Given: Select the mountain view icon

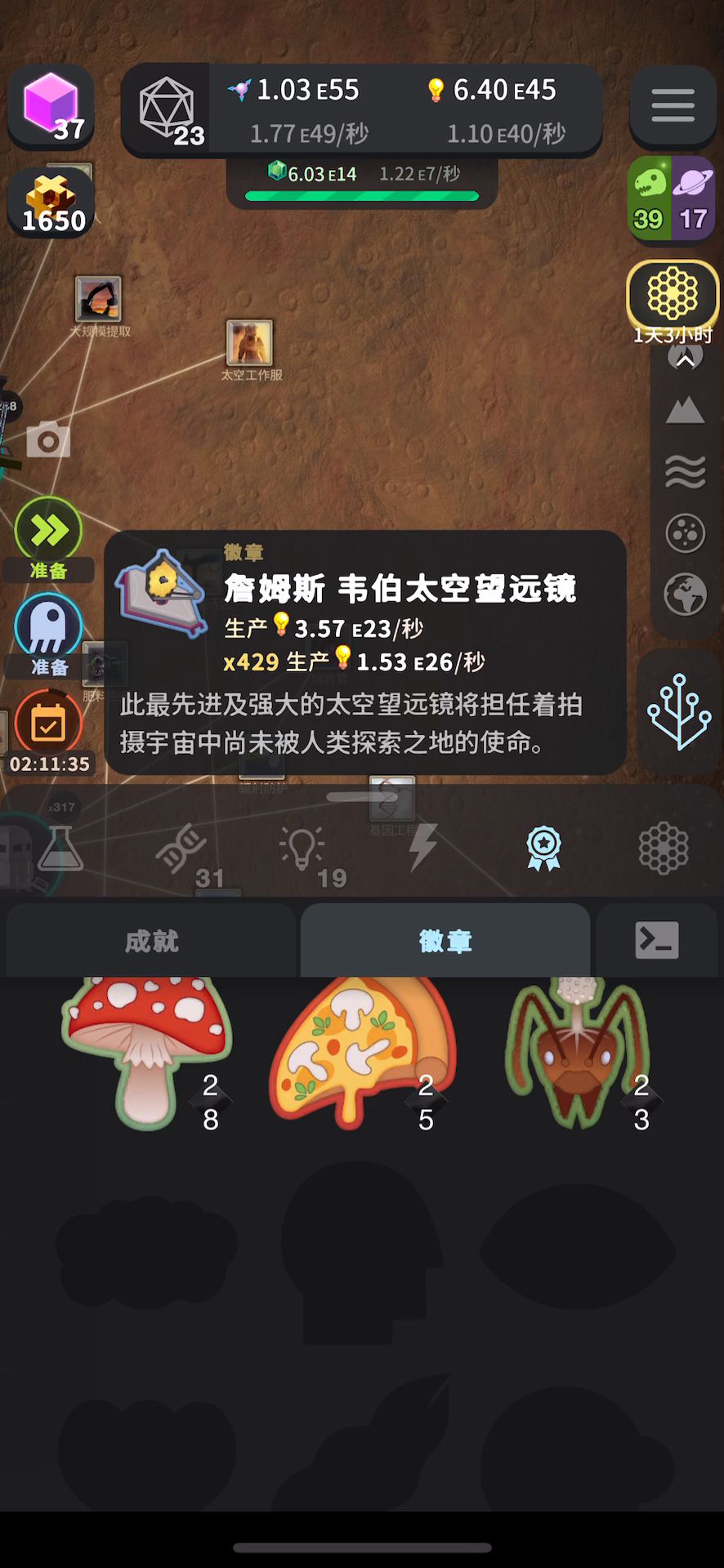Looking at the screenshot, I should (685, 411).
